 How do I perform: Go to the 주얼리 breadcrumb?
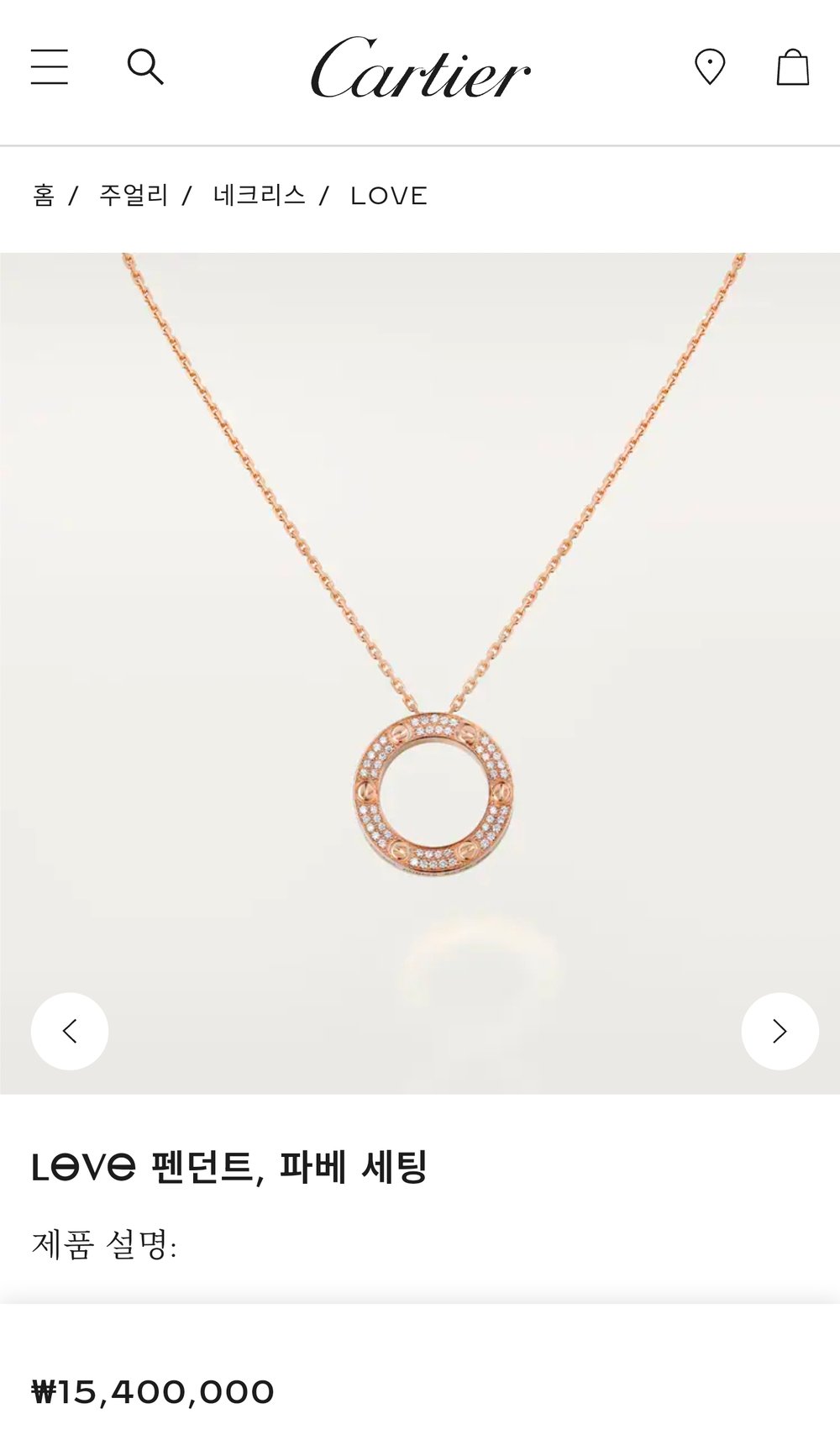134,196
